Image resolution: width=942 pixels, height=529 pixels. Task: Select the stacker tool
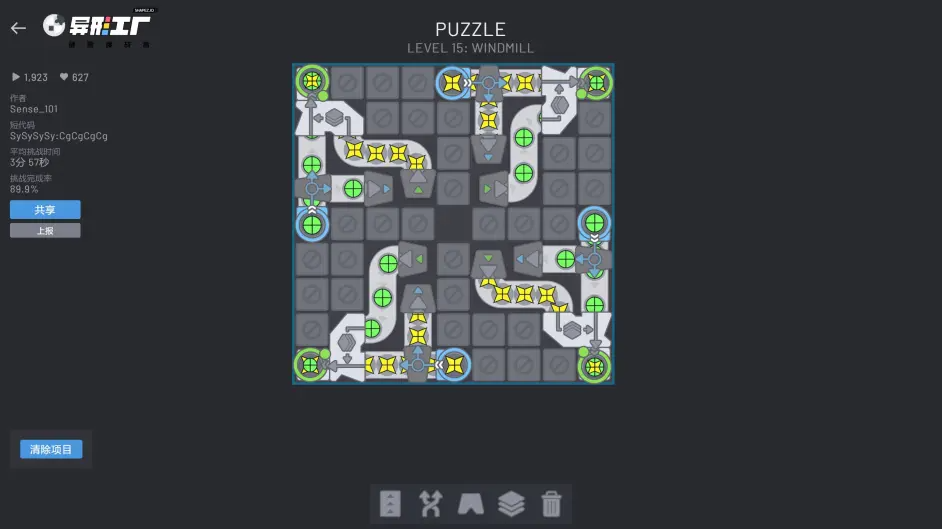(511, 504)
